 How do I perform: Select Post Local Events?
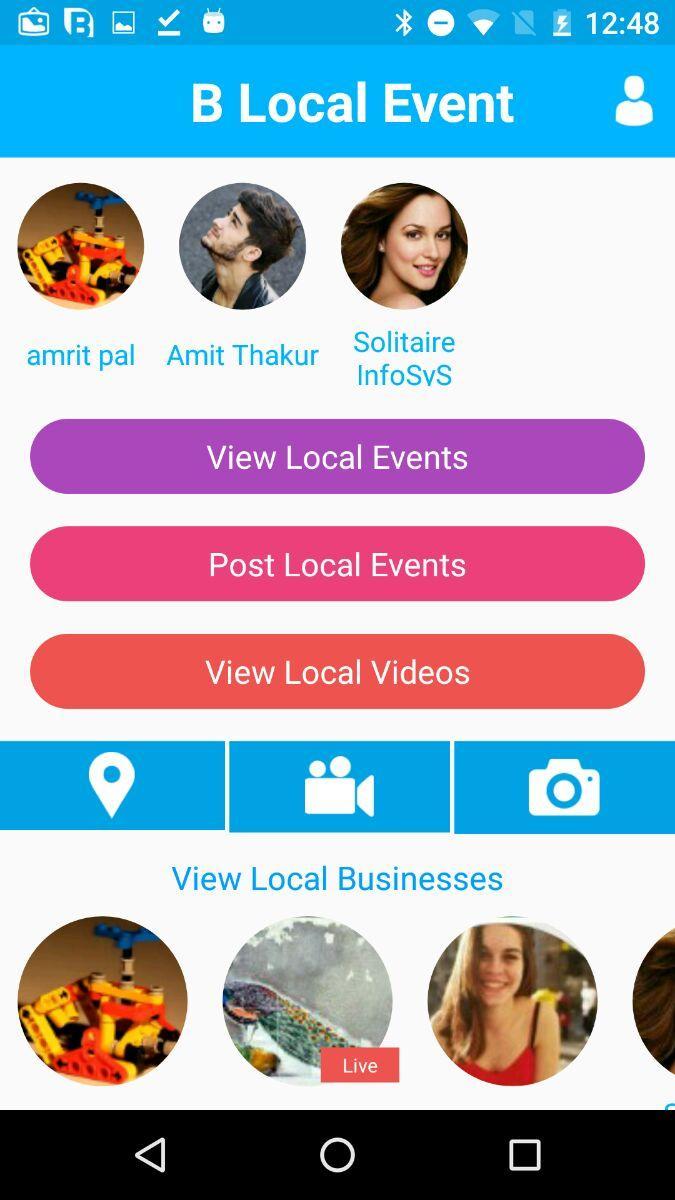pyautogui.click(x=337, y=564)
